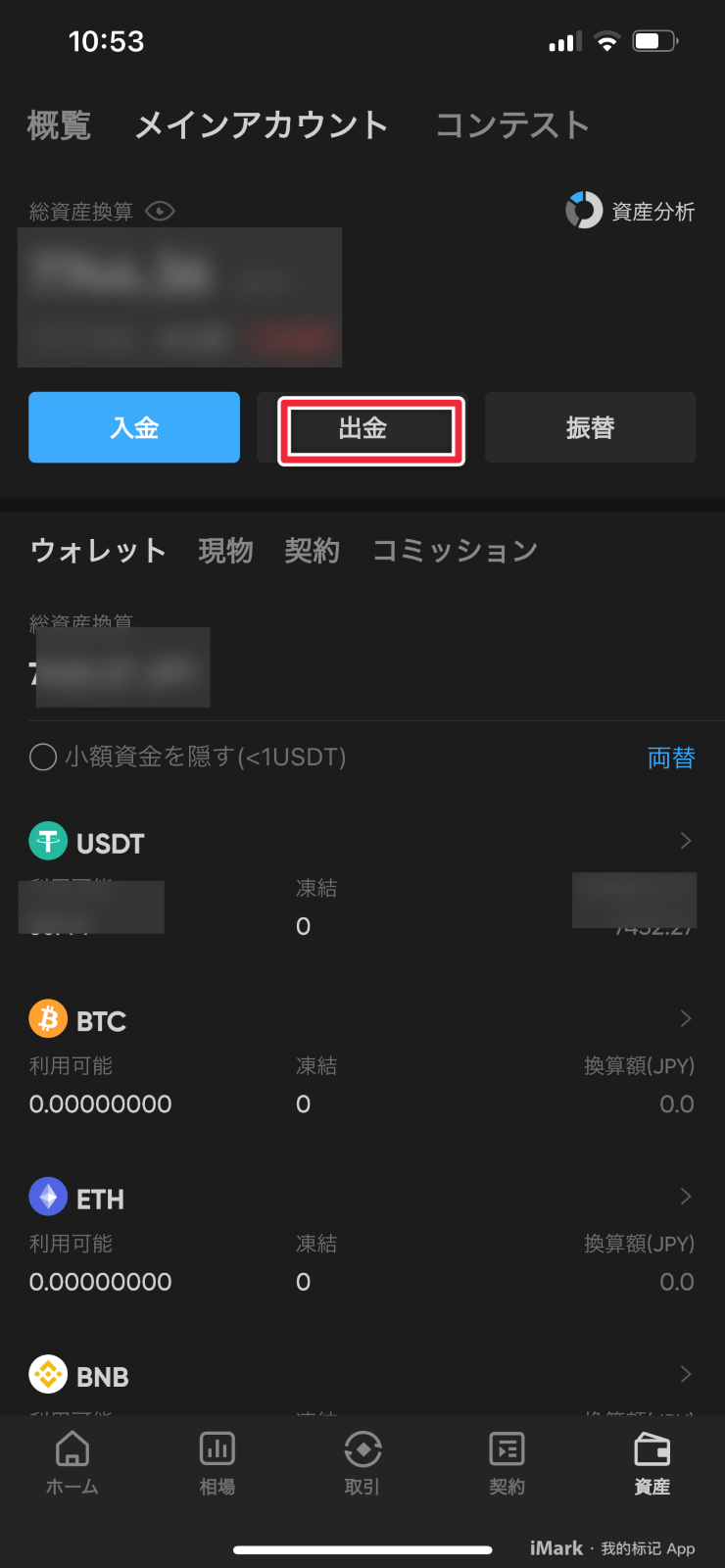This screenshot has width=725, height=1568.
Task: Select the 契約 sub-tab under wallet tabs
Action: point(312,551)
